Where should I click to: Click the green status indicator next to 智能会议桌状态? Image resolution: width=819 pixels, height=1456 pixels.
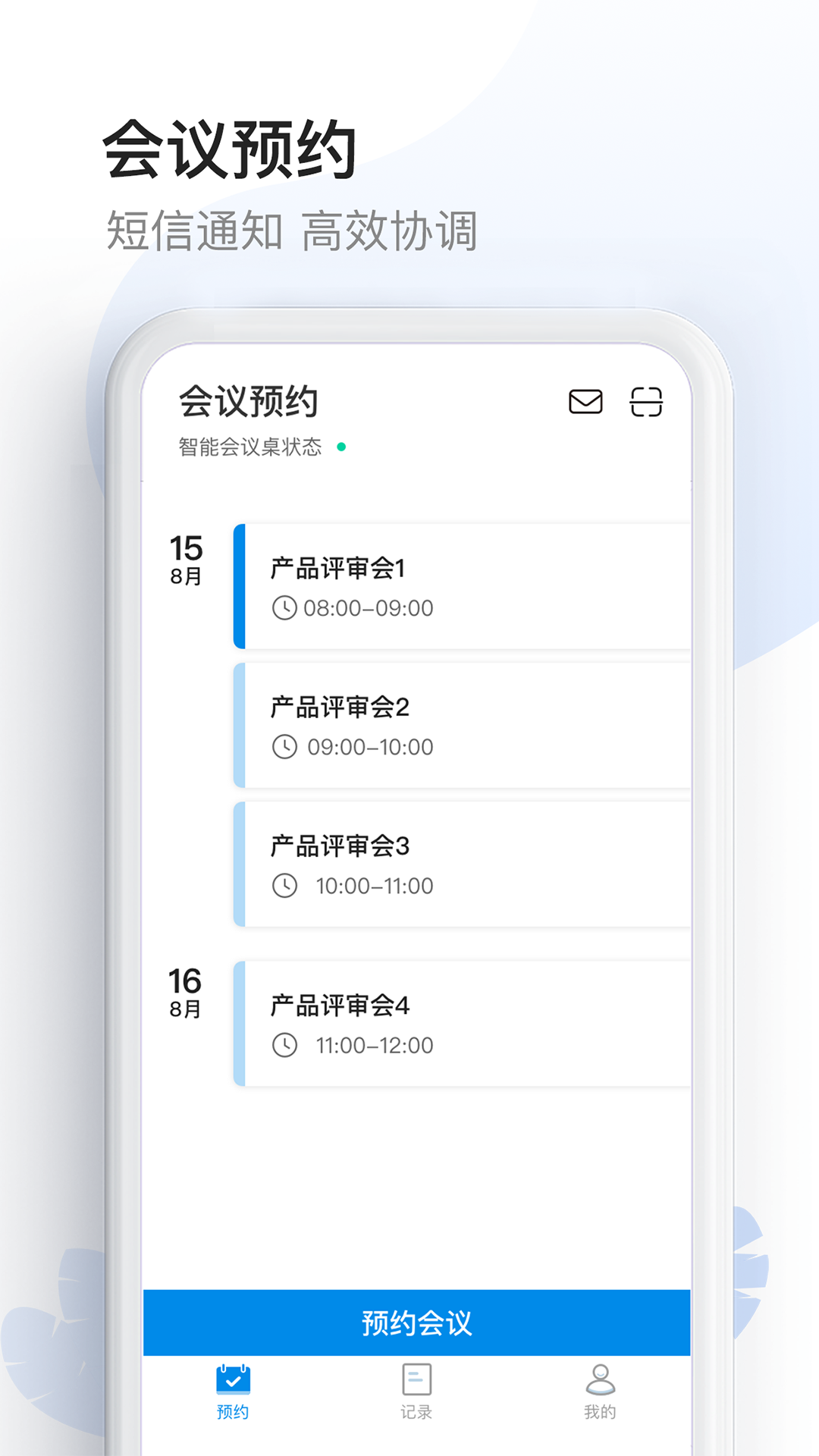(343, 447)
